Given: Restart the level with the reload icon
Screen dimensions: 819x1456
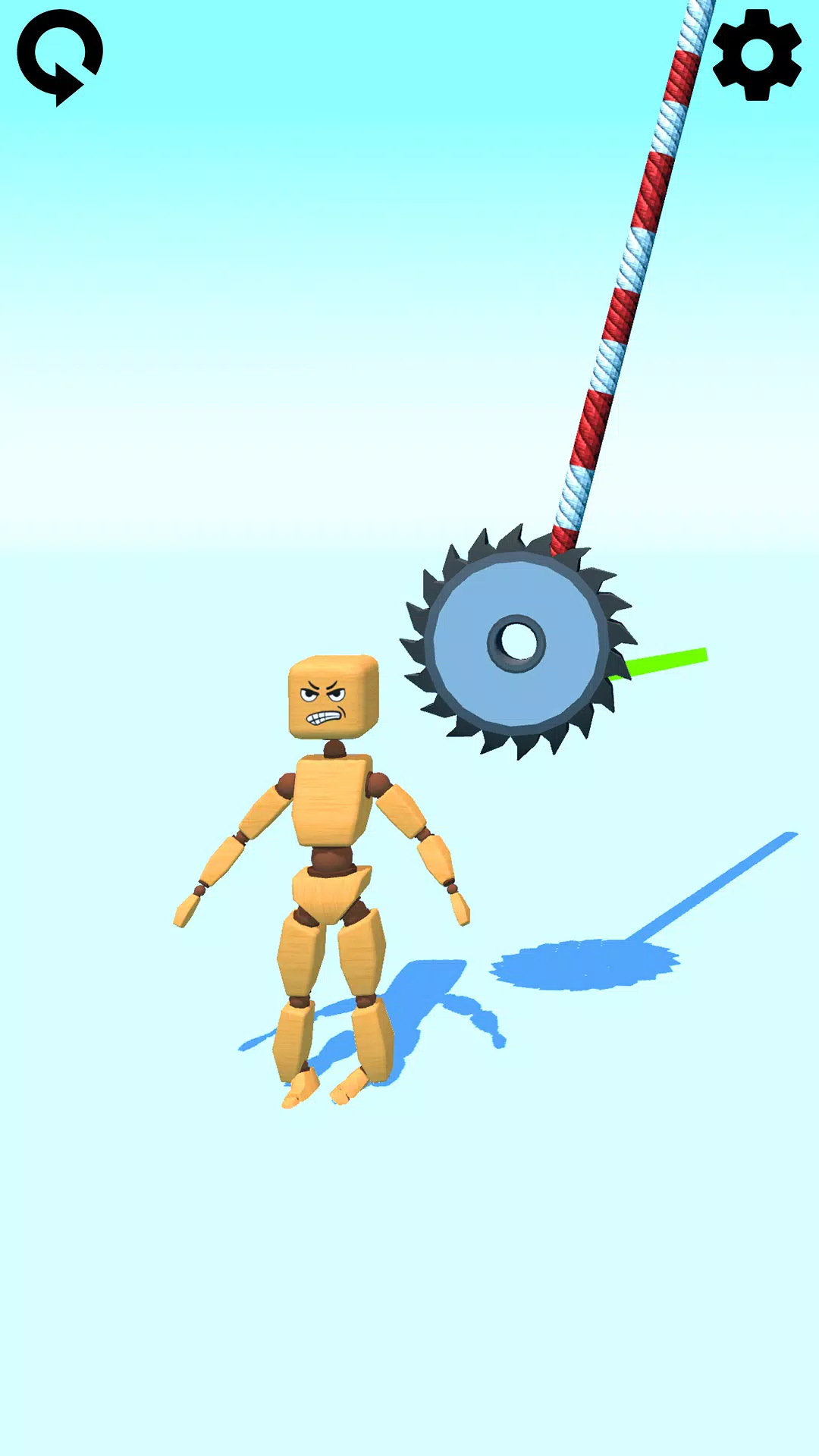Looking at the screenshot, I should [x=59, y=57].
